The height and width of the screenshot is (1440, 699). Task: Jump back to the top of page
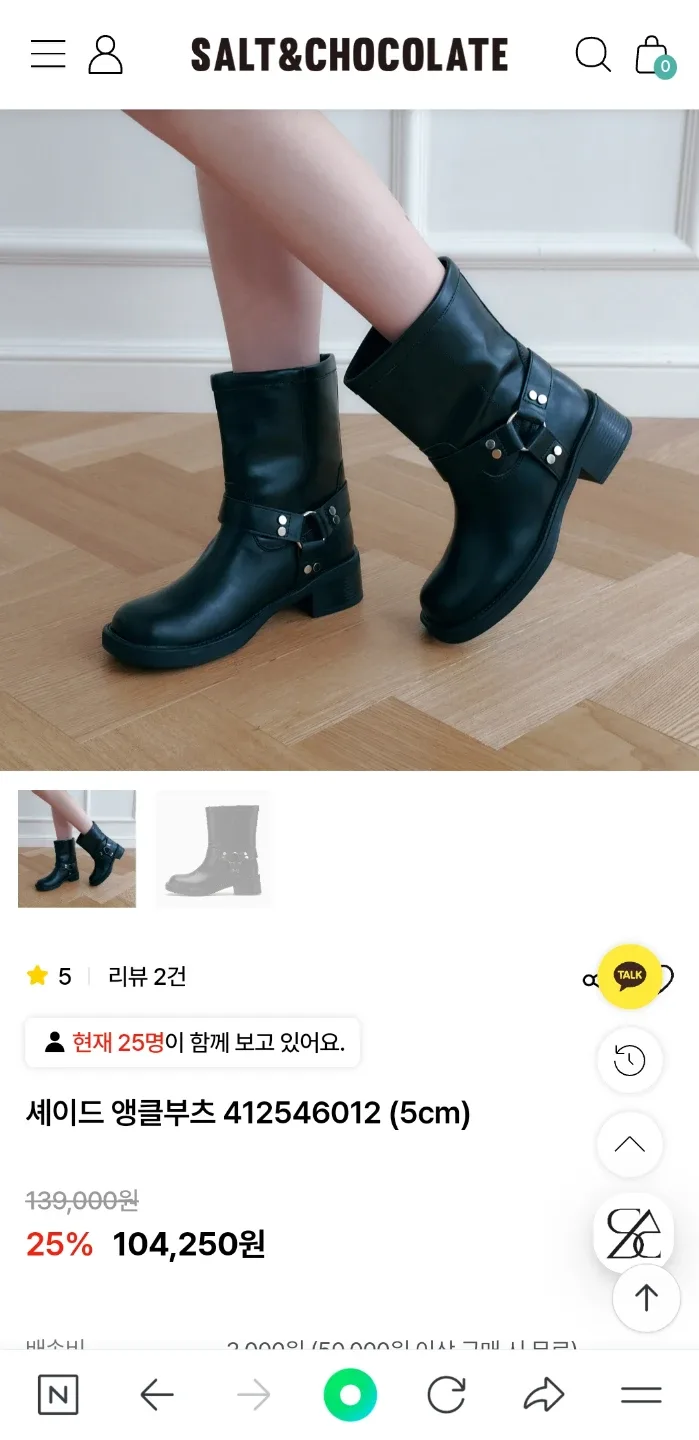click(646, 1298)
